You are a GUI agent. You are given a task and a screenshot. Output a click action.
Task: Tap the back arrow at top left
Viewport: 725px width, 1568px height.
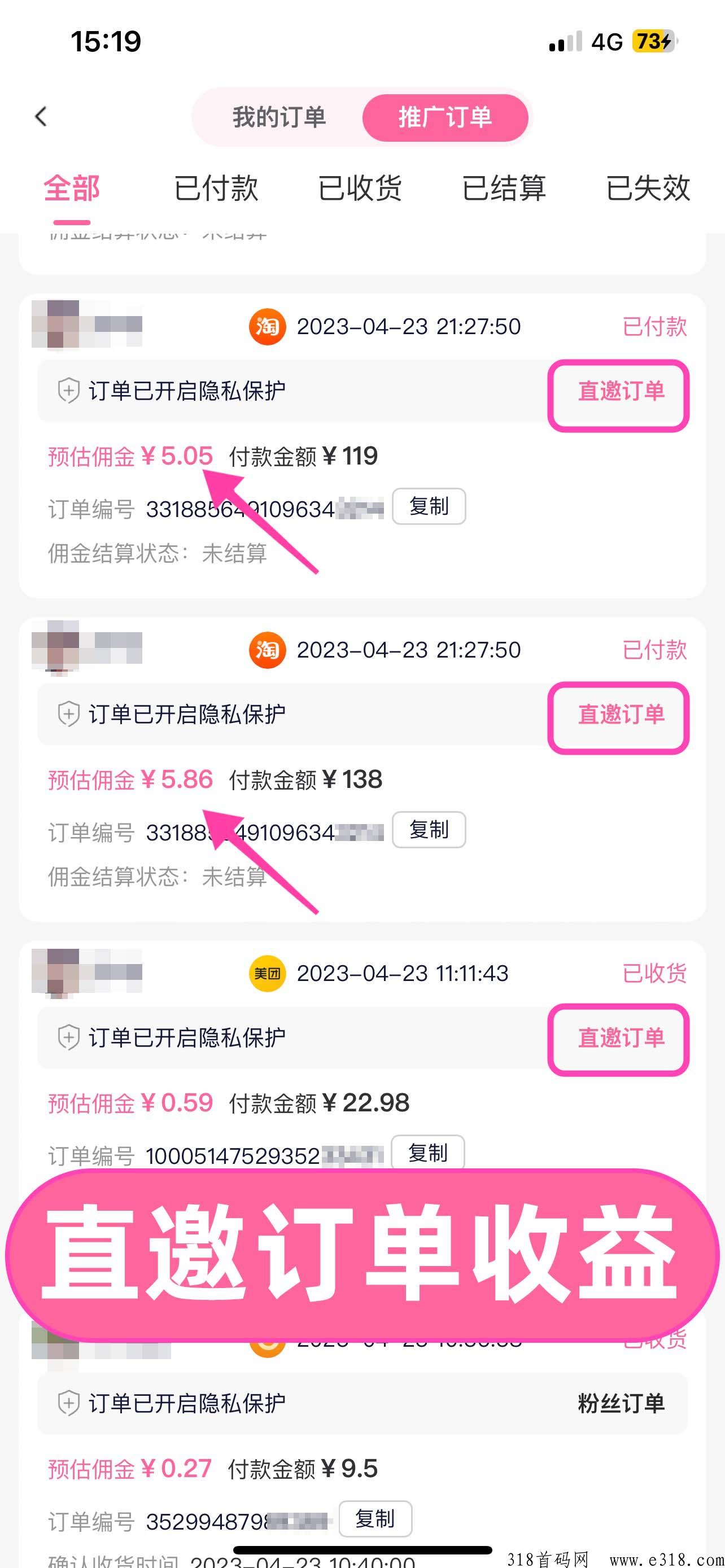tap(41, 116)
